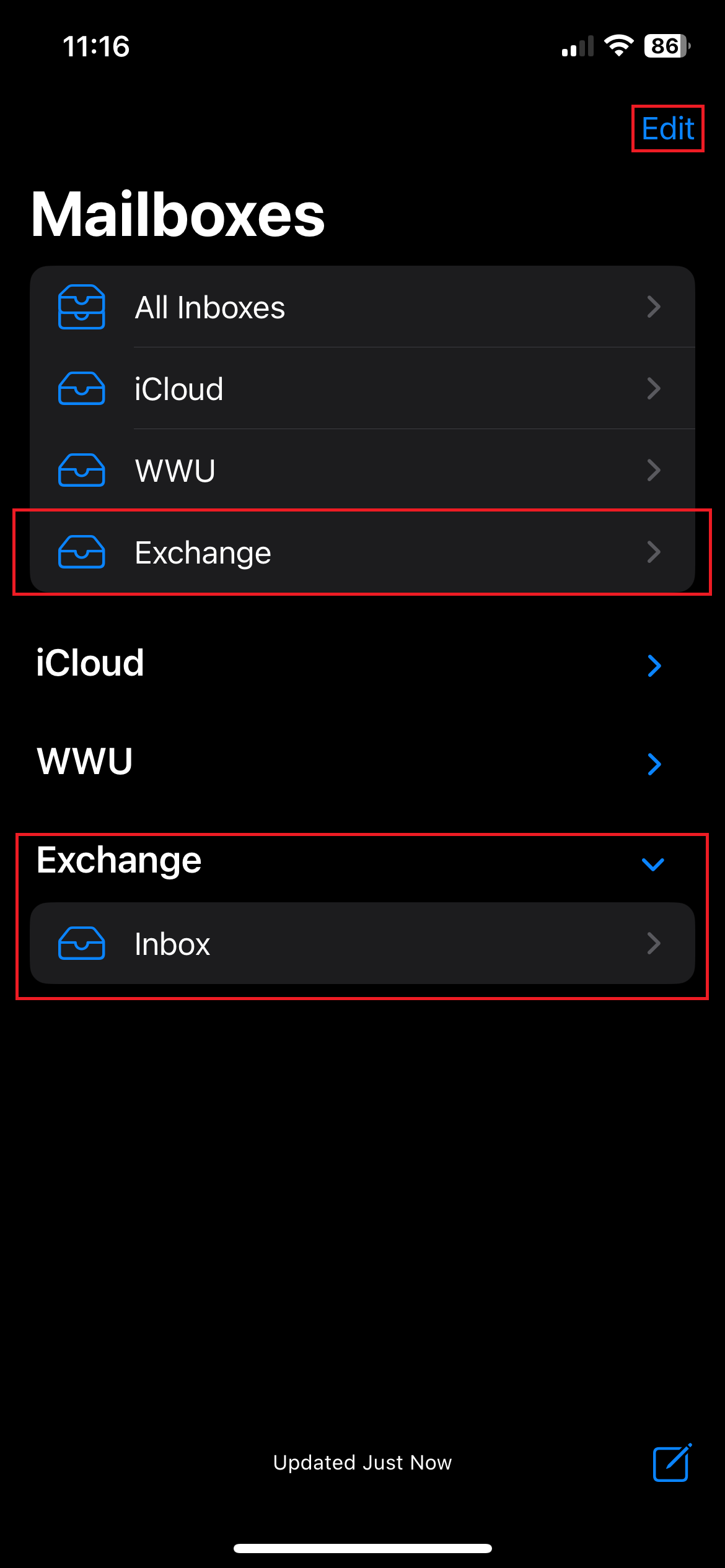
Task: Open the Exchange inbox row
Action: [362, 552]
